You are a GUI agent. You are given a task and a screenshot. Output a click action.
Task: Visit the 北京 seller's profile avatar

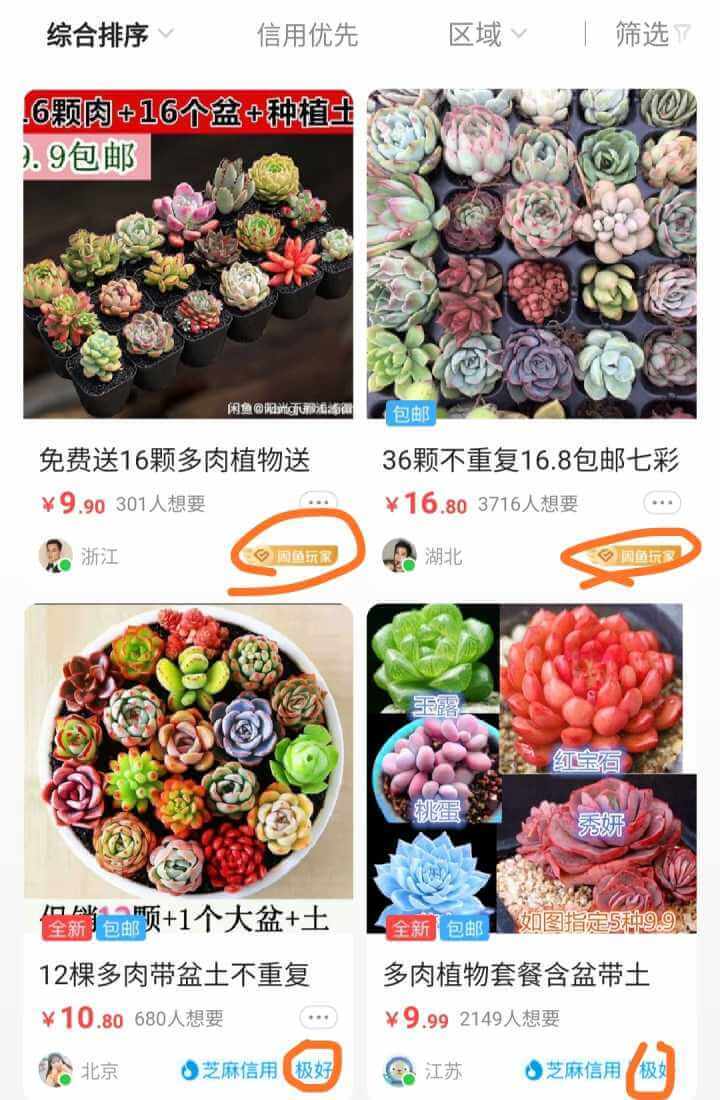(55, 1070)
